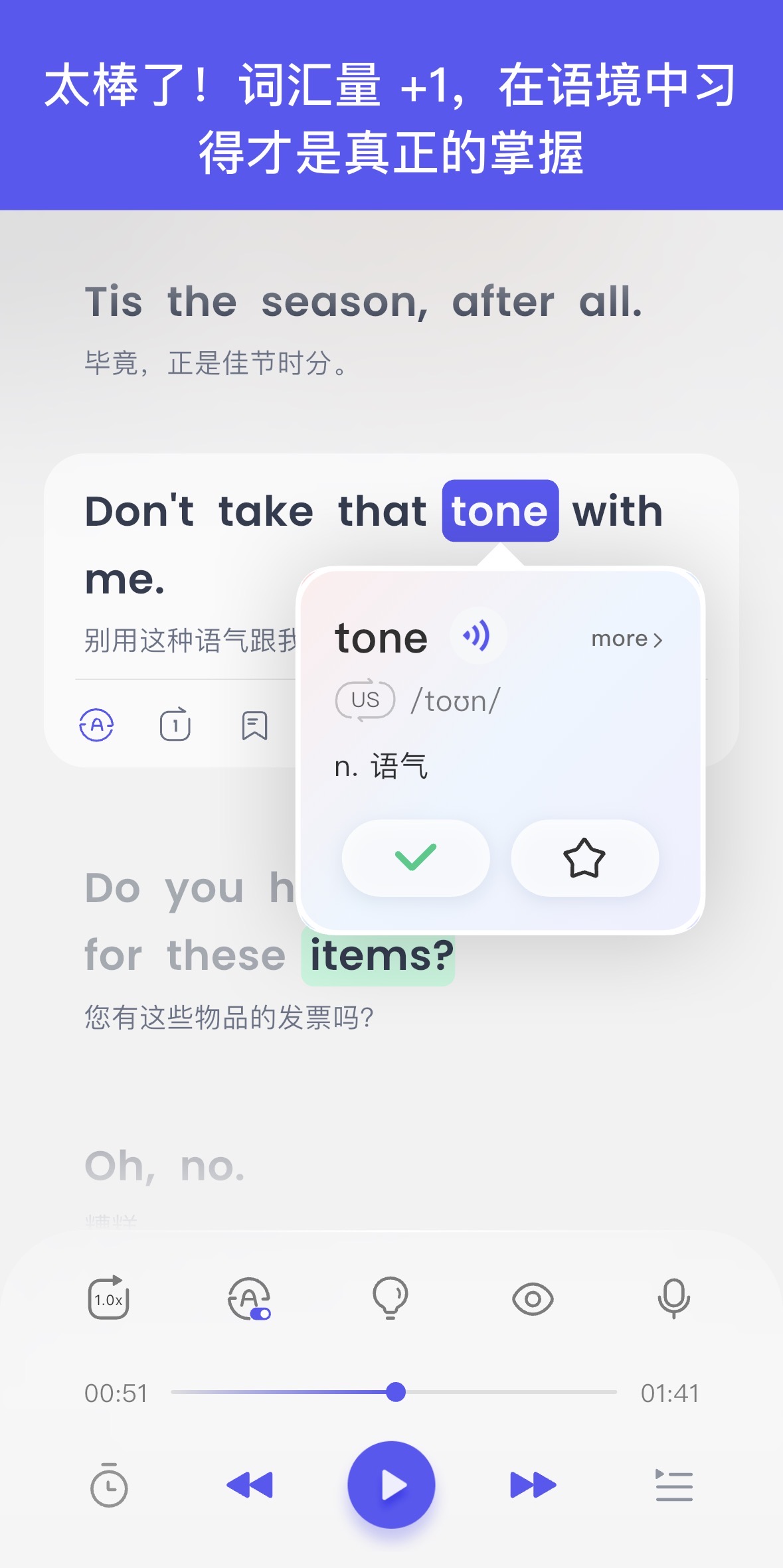The height and width of the screenshot is (1568, 783).
Task: Start recording with the microphone
Action: [x=673, y=1298]
